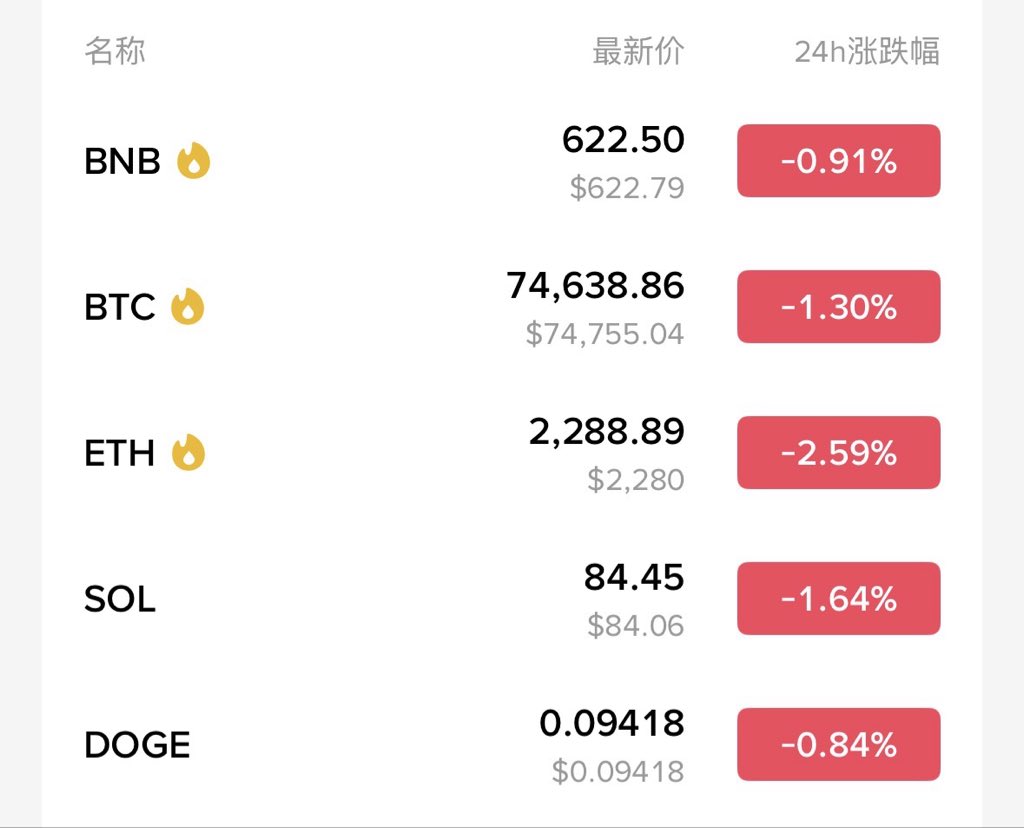
Task: Tap ETH's -2.59% change badge
Action: click(x=839, y=453)
